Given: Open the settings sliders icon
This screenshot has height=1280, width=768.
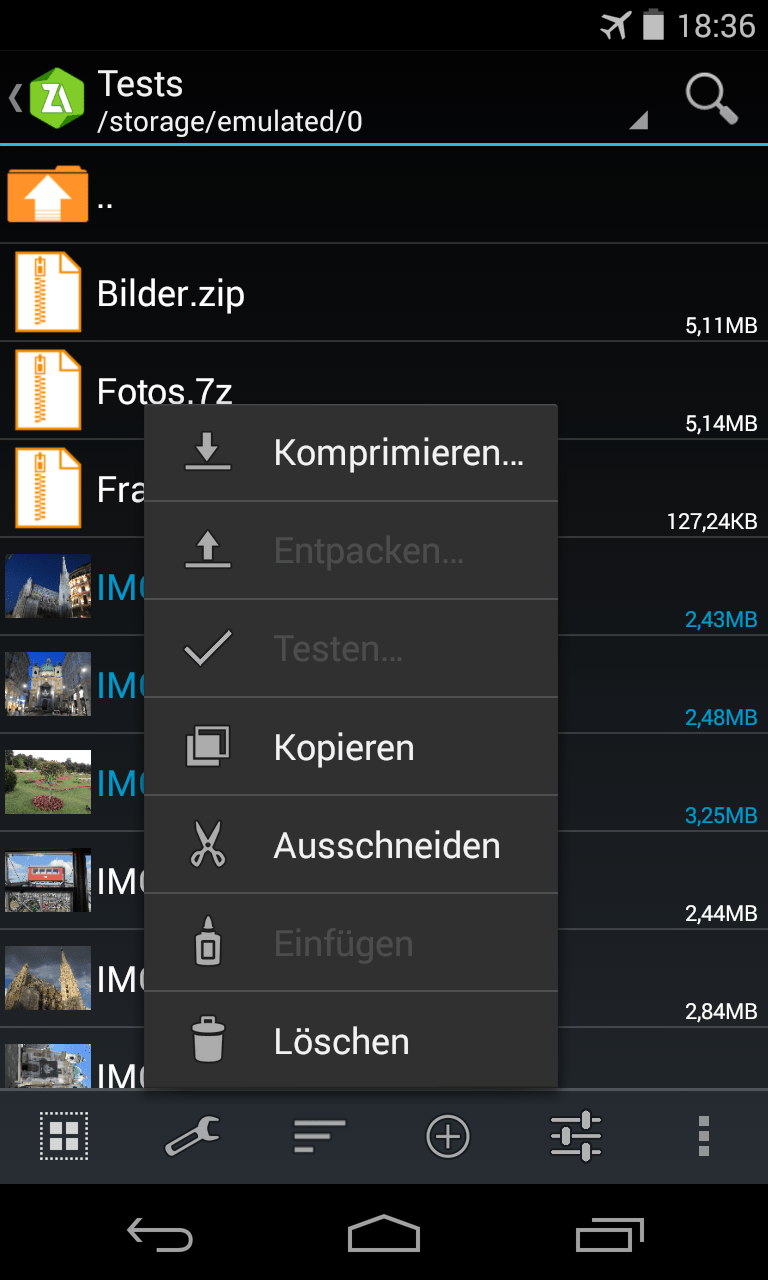Looking at the screenshot, I should tap(576, 1136).
